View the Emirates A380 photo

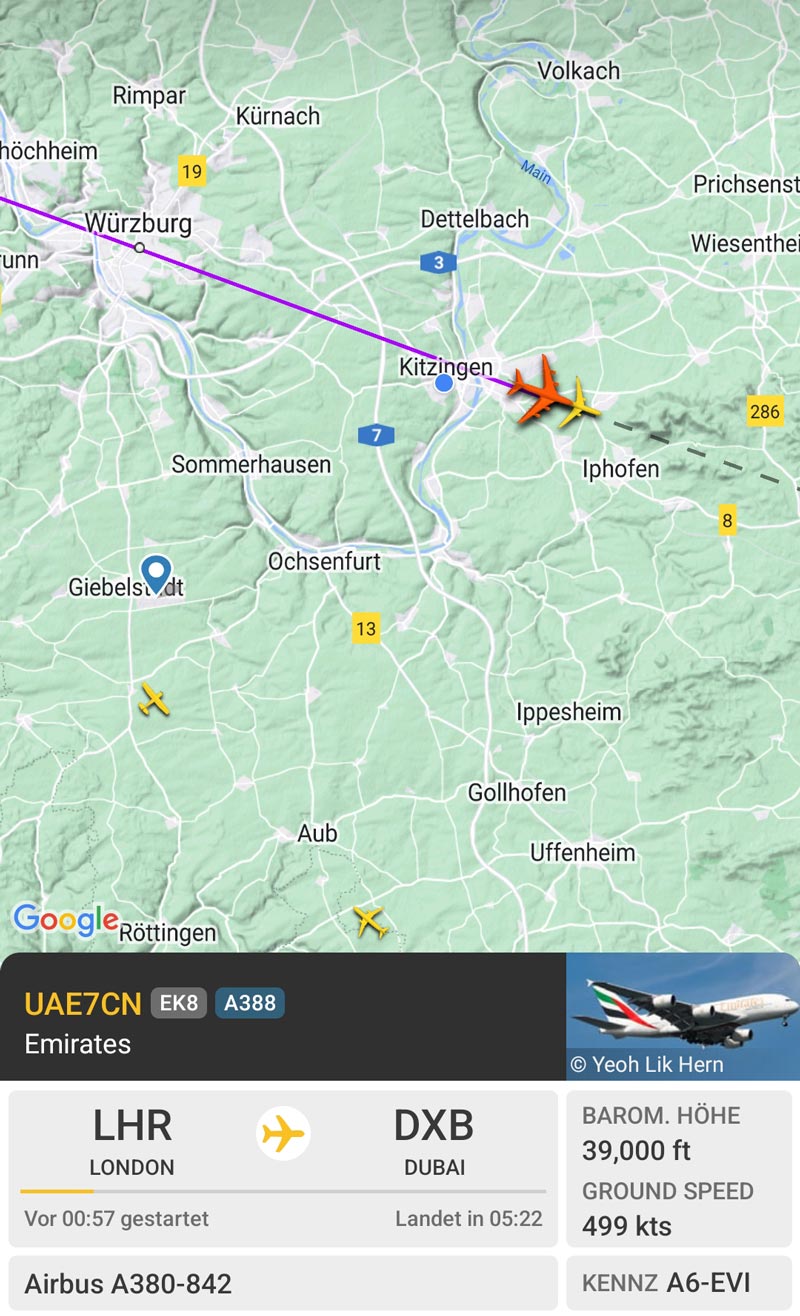point(682,1016)
